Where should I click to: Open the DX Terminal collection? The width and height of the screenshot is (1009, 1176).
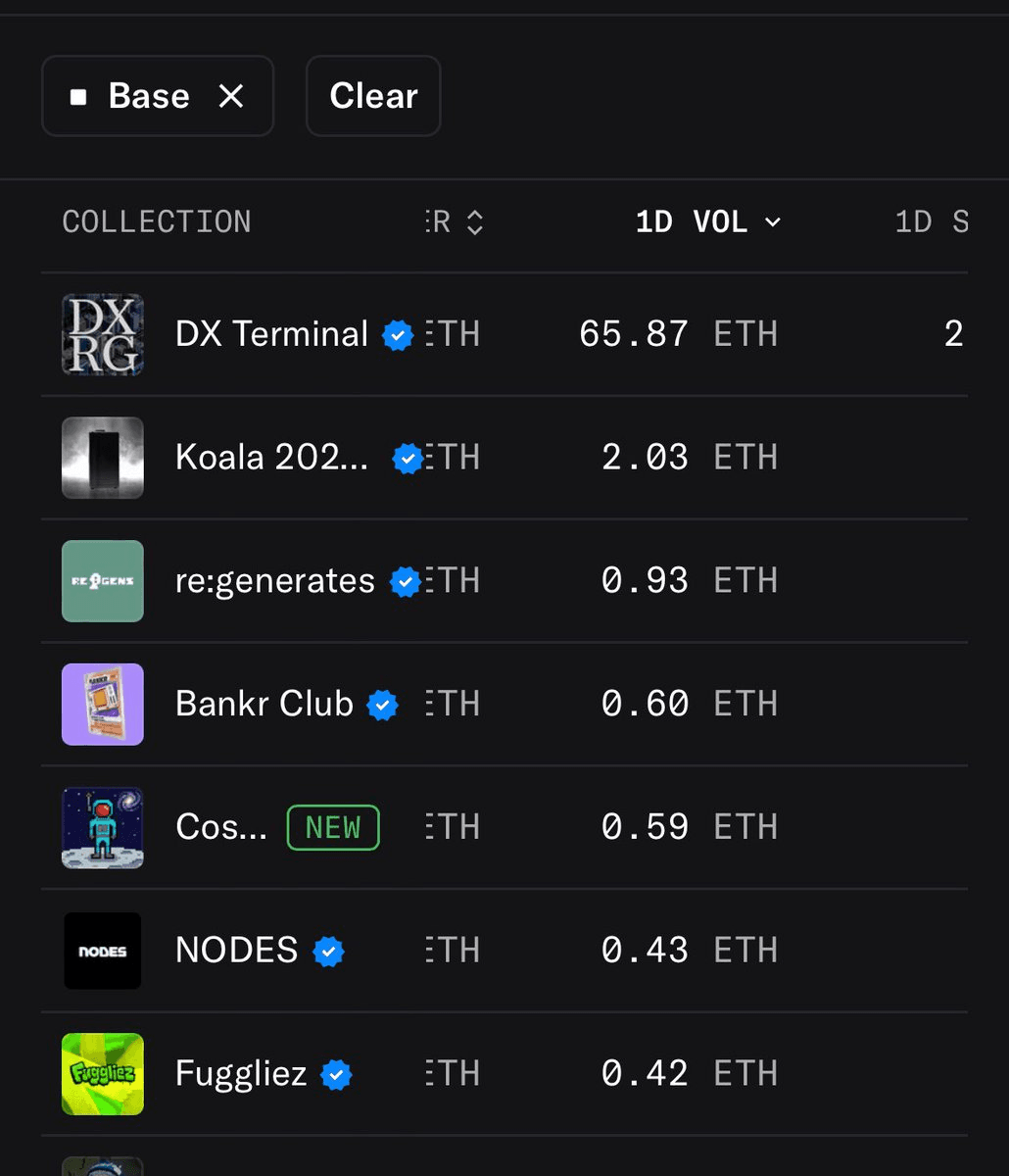coord(271,334)
